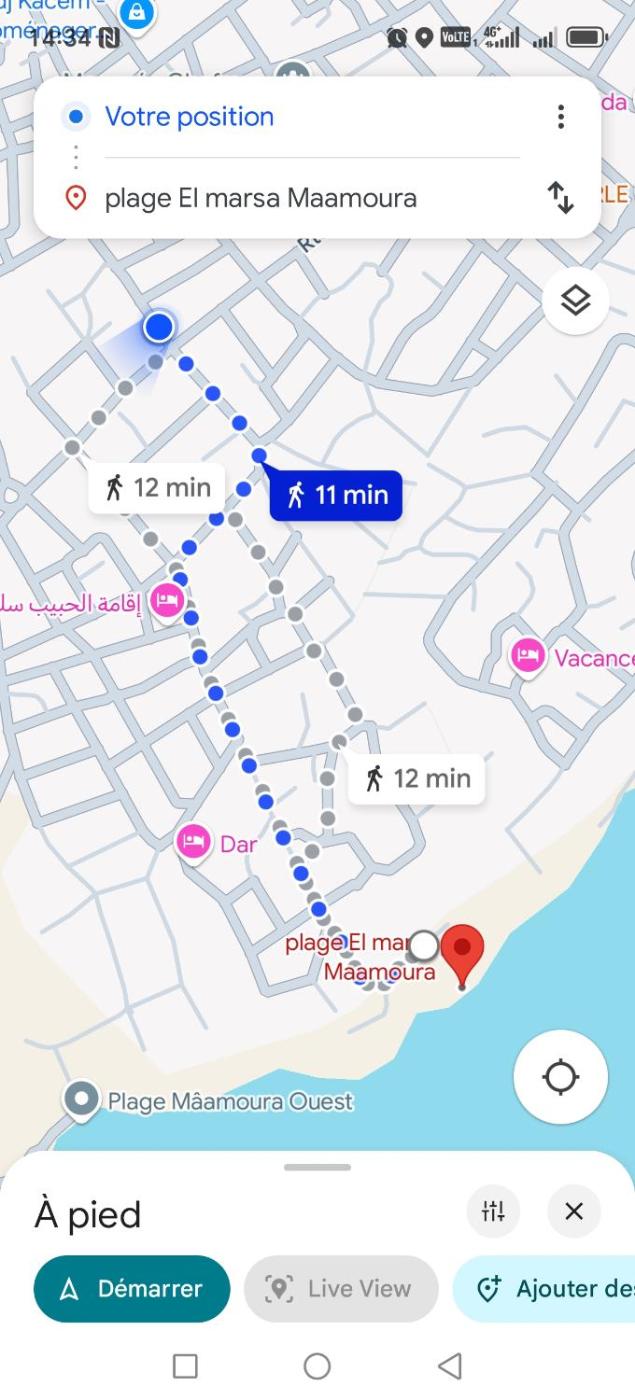Open the map layers selector

click(576, 300)
